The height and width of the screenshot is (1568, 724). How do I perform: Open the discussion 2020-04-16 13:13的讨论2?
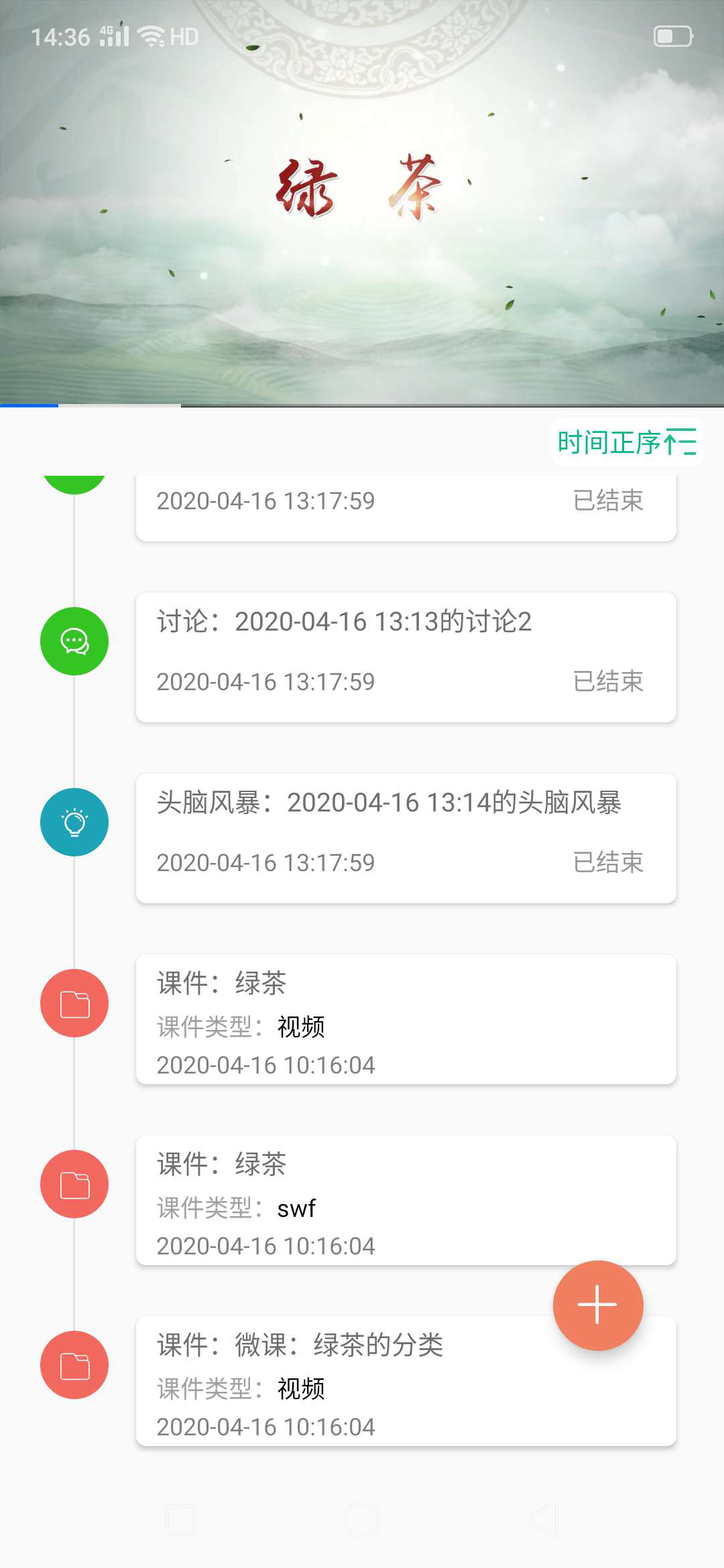pyautogui.click(x=406, y=657)
